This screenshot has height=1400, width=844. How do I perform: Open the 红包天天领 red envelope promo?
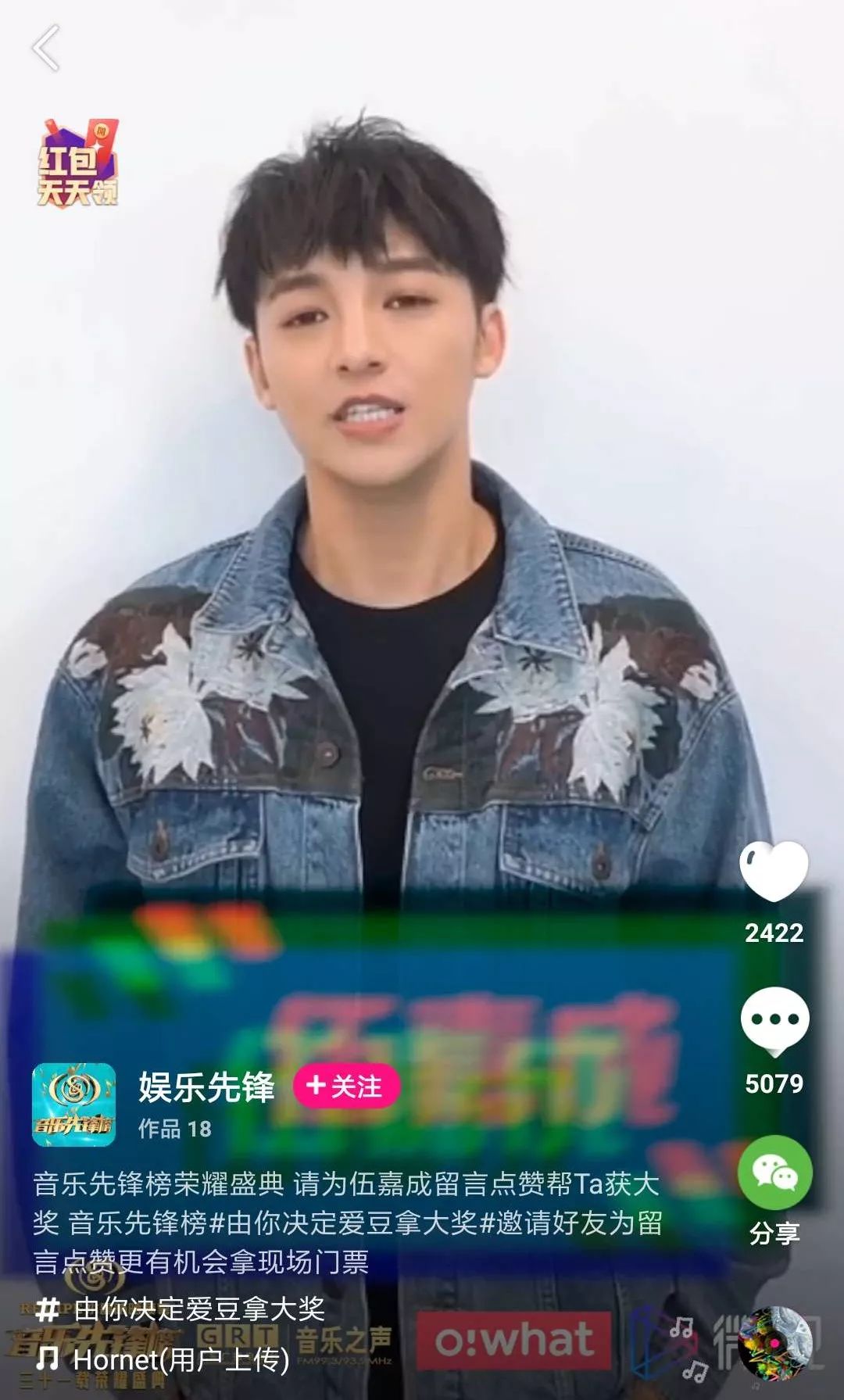coord(78,163)
